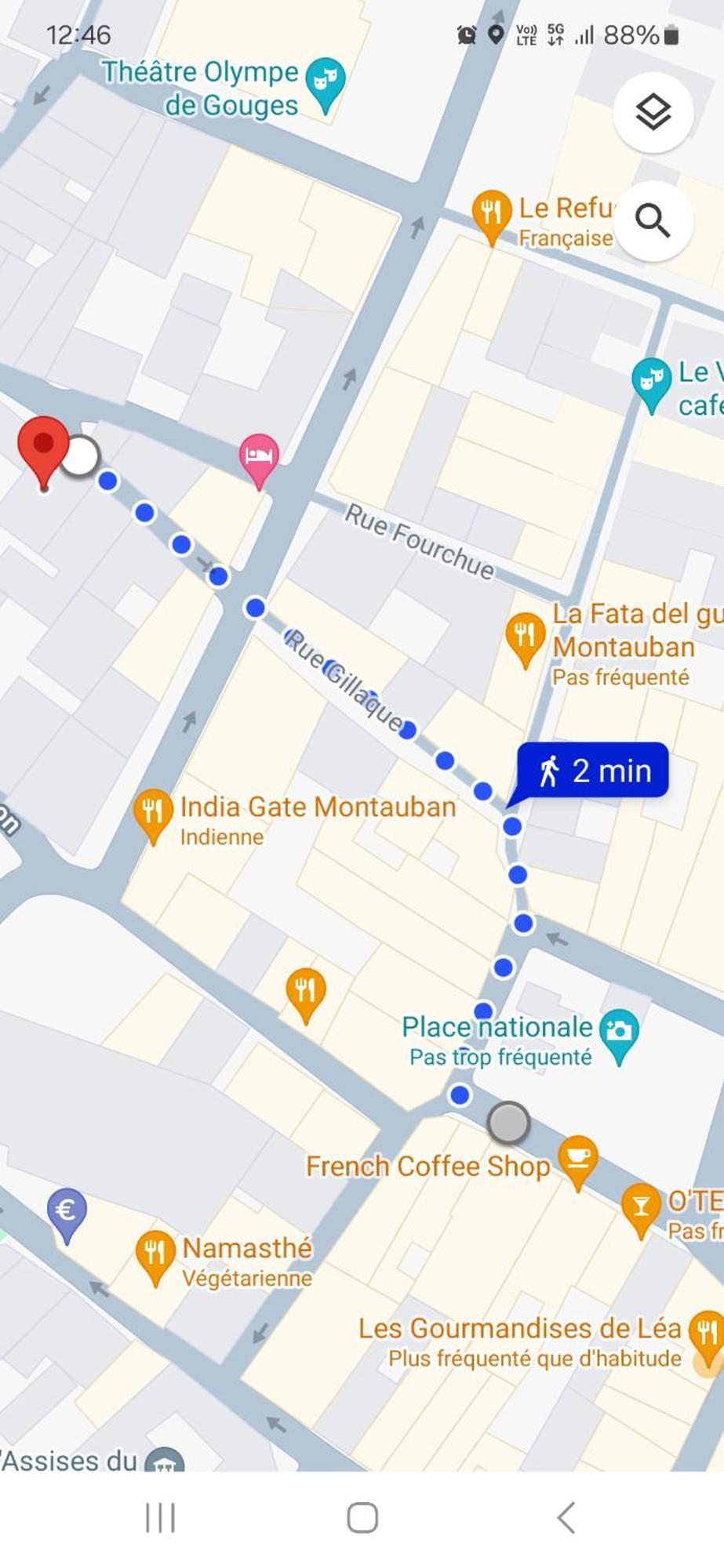The image size is (724, 1568).
Task: Open French Coffee Shop marker
Action: pos(578,1159)
